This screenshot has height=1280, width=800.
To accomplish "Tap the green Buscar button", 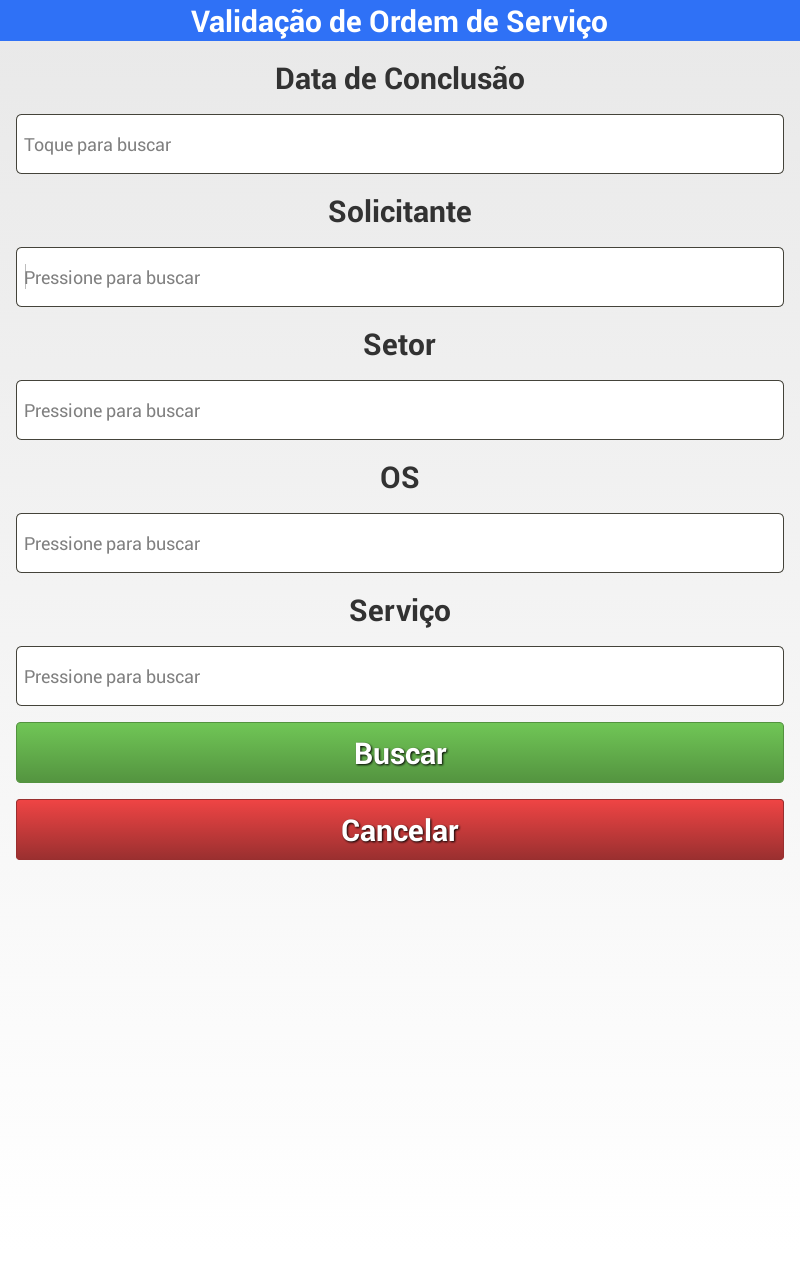I will point(400,753).
